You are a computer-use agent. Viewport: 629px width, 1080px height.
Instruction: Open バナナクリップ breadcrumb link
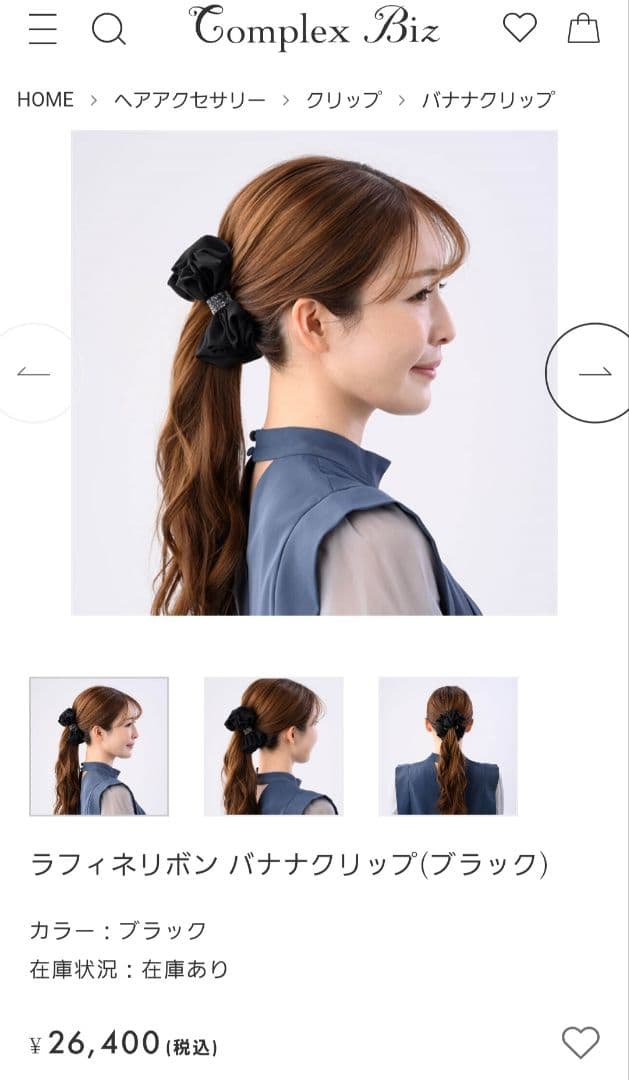(x=487, y=100)
